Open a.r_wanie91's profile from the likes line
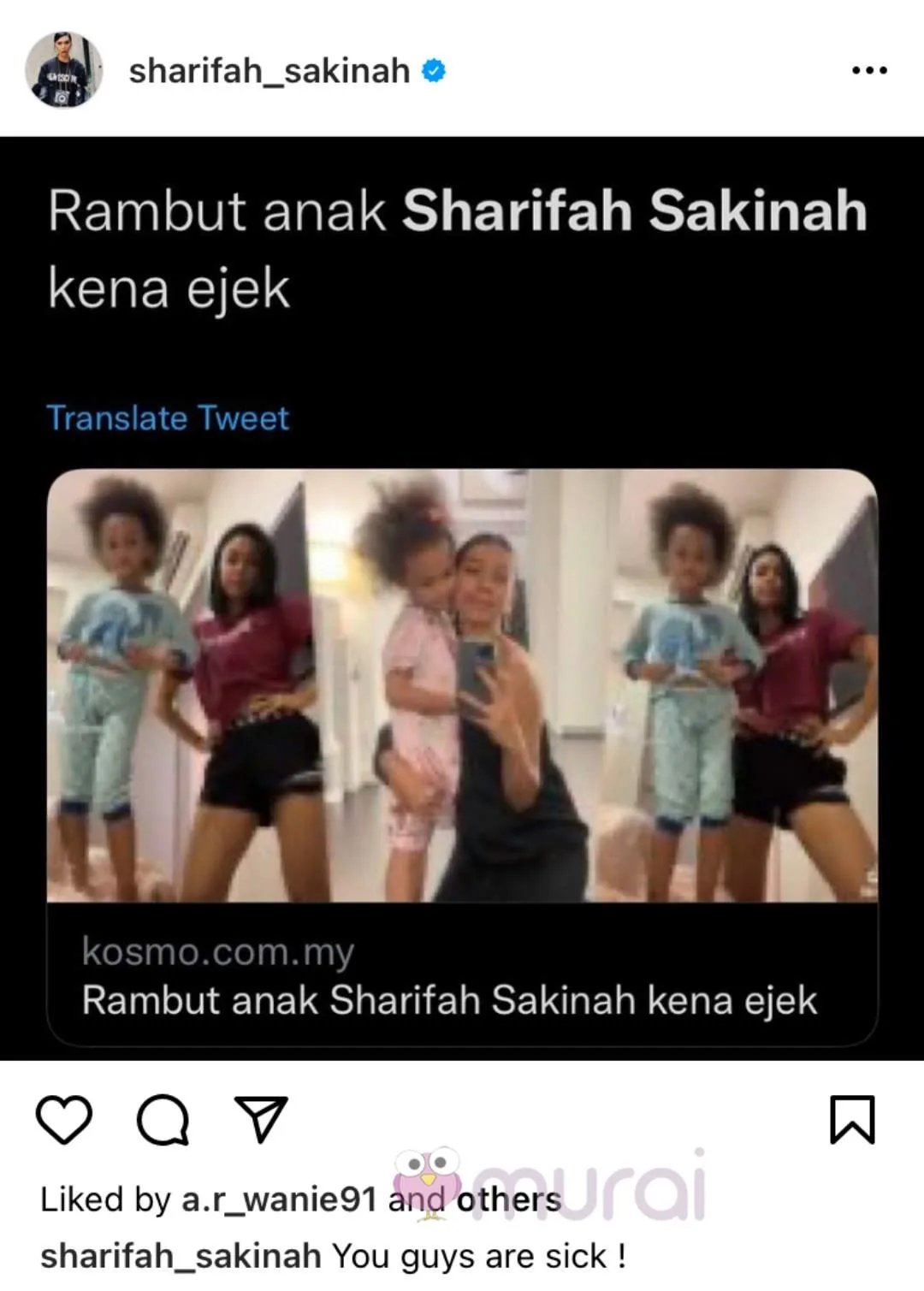 click(x=279, y=1199)
